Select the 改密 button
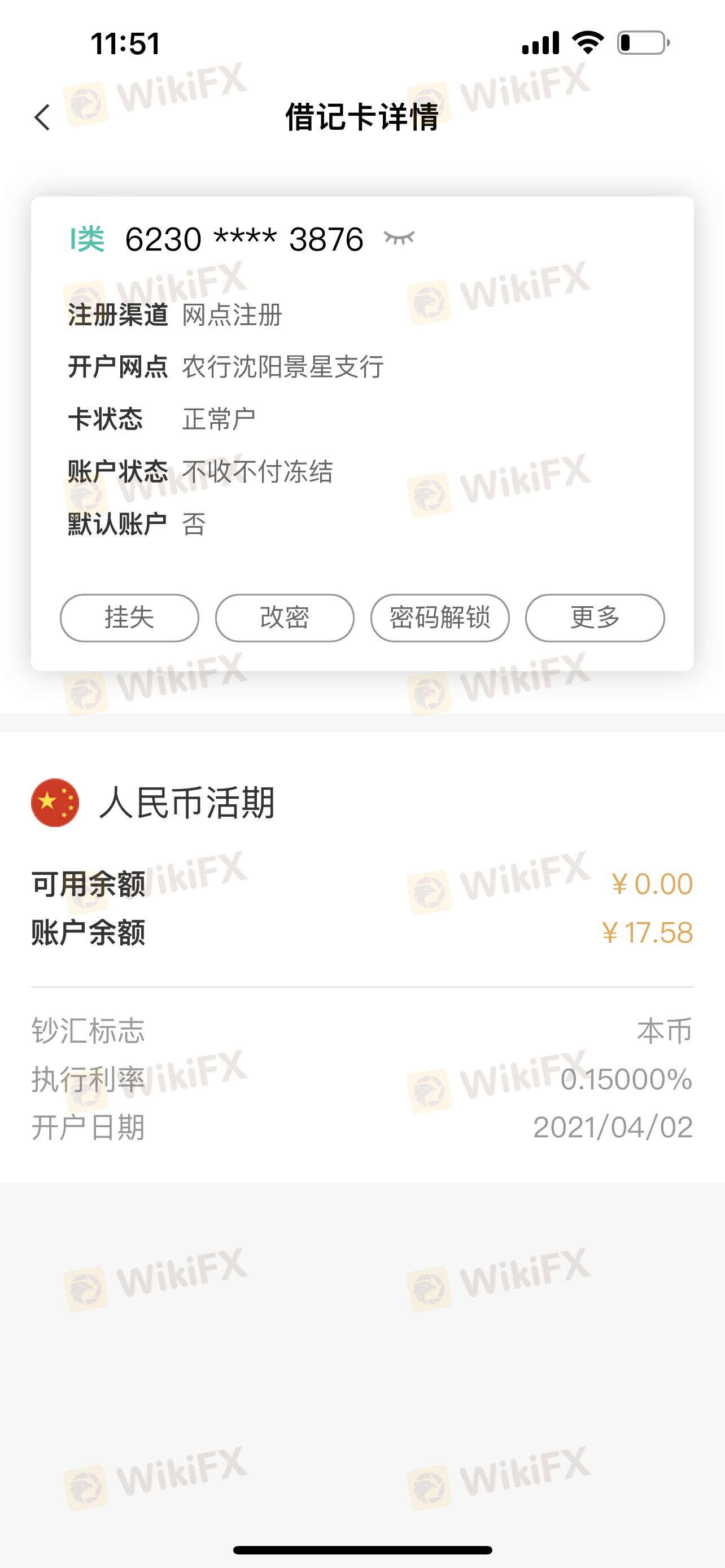 pos(284,618)
